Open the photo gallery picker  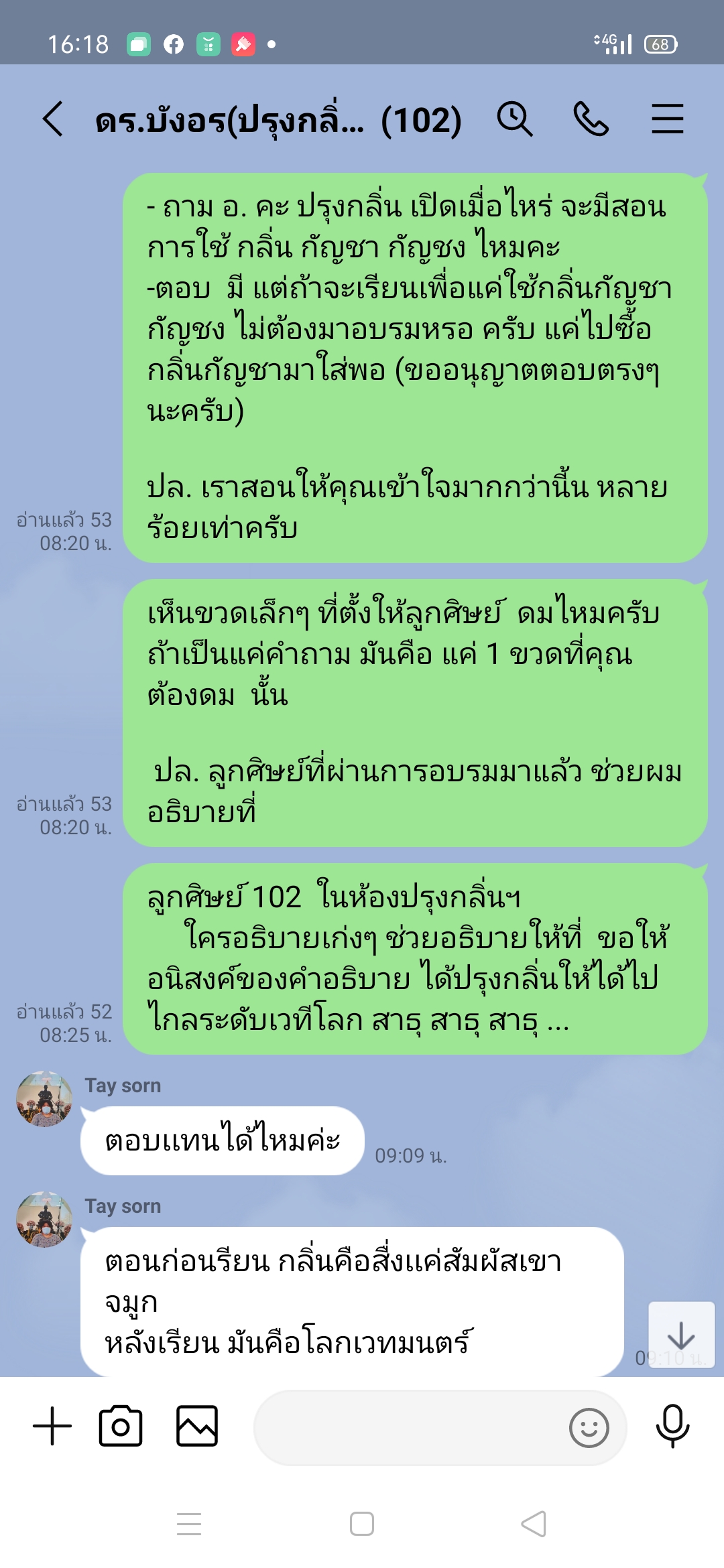coord(196,1427)
